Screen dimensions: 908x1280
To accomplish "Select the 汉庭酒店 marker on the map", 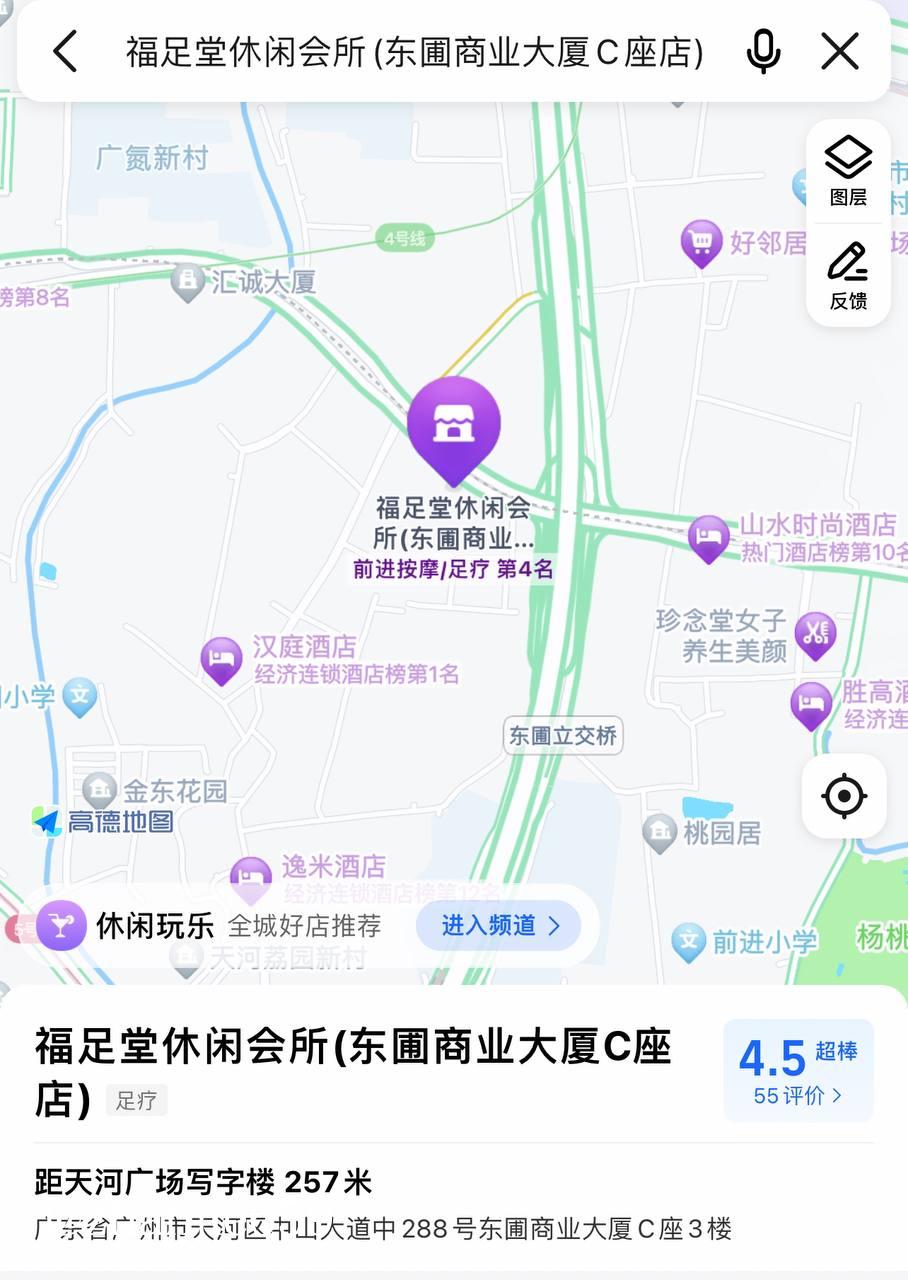I will pyautogui.click(x=222, y=660).
